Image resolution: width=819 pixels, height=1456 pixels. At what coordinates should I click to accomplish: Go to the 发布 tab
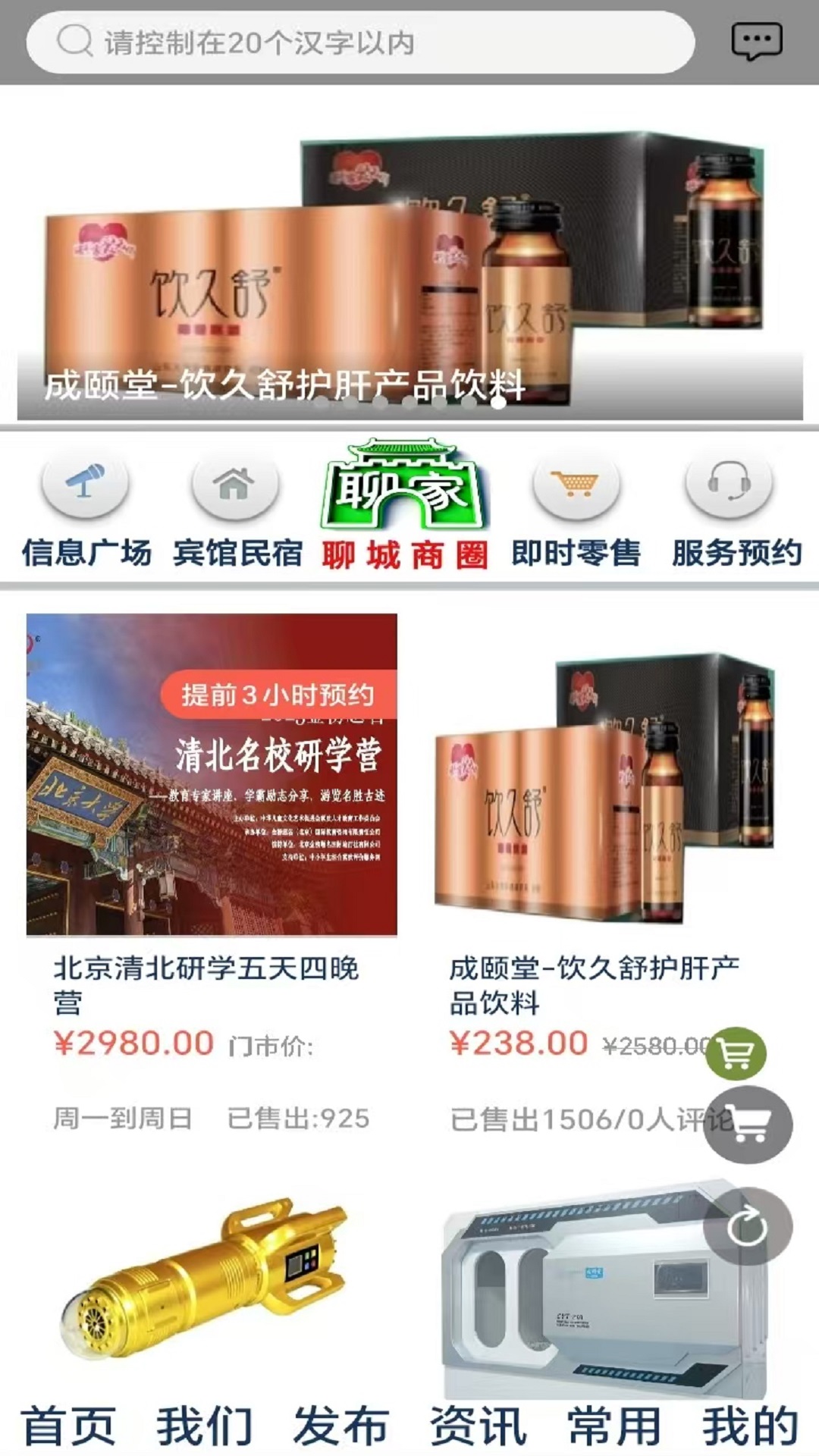(x=341, y=1426)
